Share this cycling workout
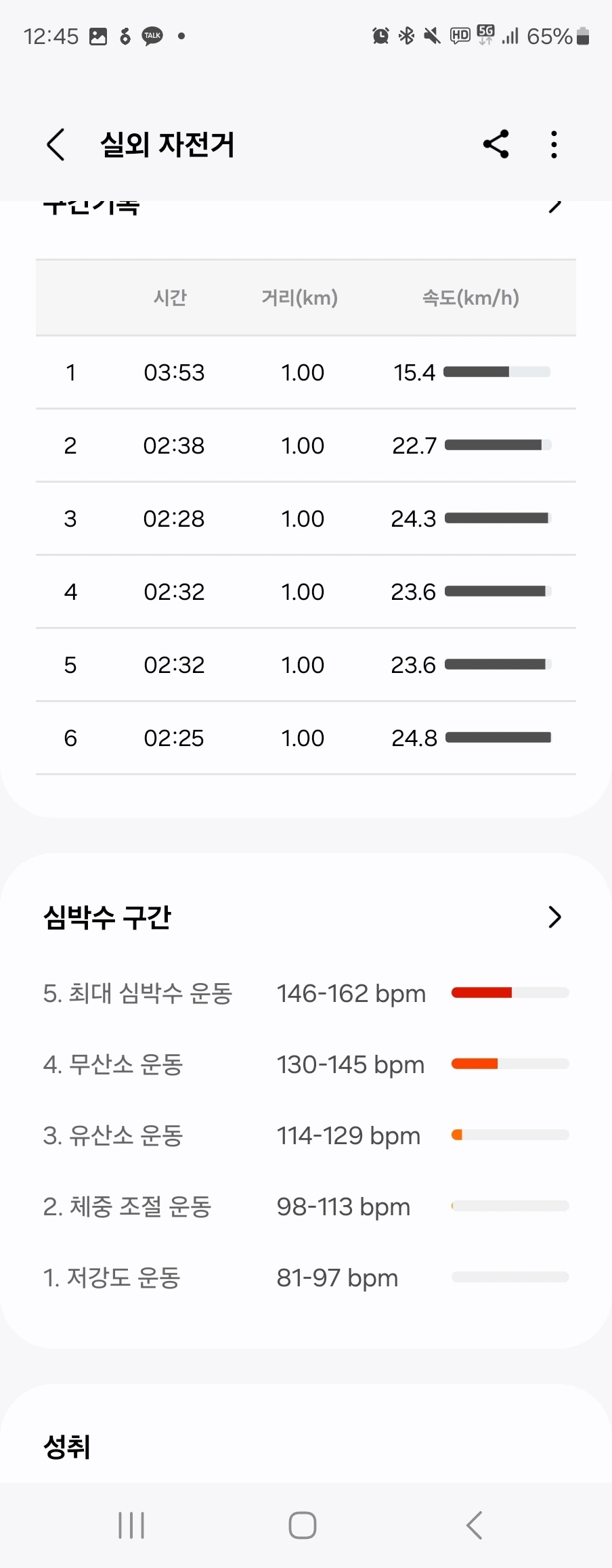The image size is (612, 1568). pos(496,144)
